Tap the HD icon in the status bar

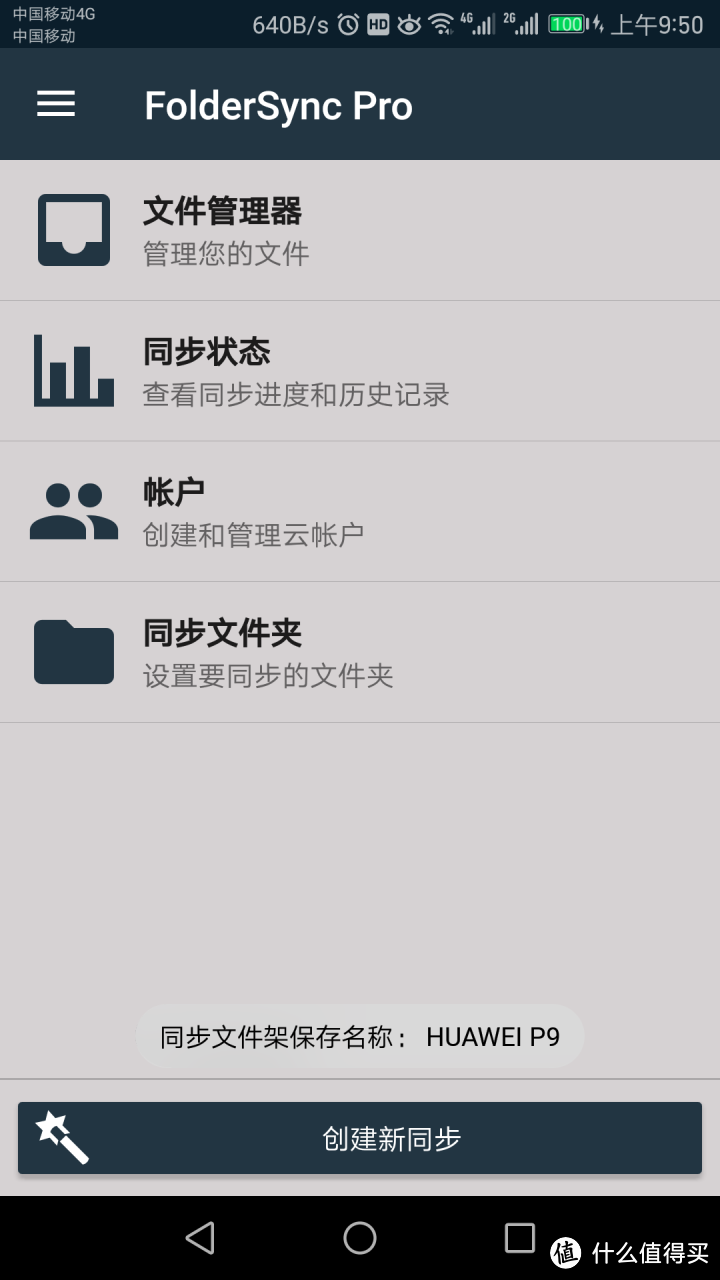[x=378, y=22]
